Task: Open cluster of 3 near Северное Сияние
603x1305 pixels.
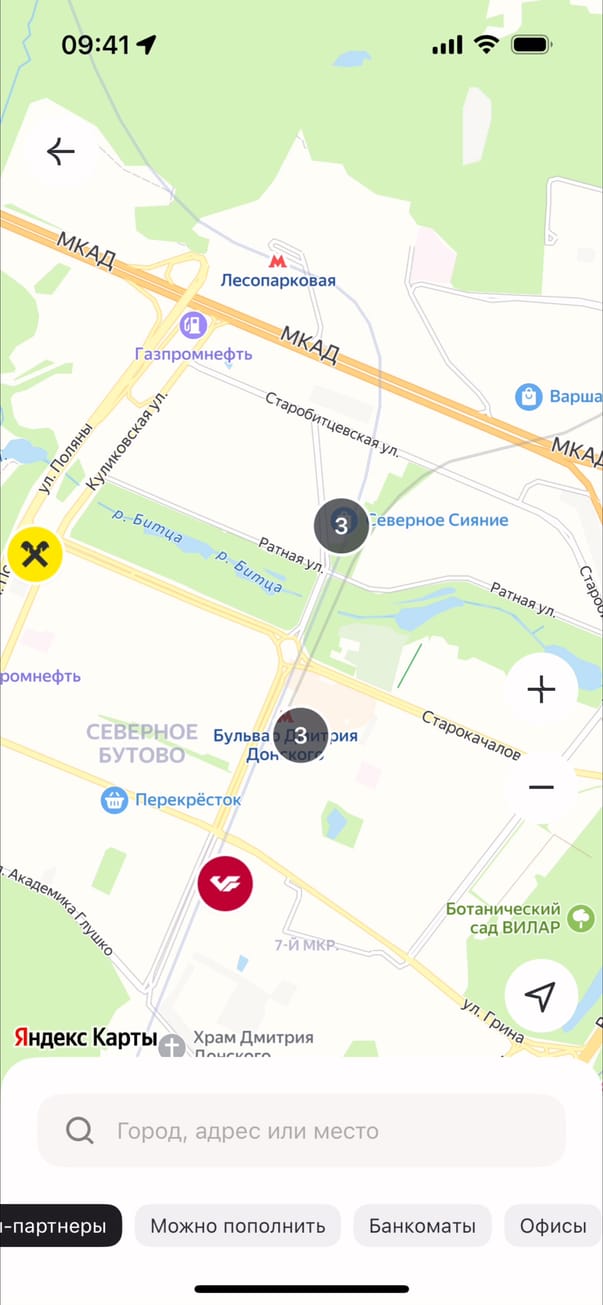Action: pyautogui.click(x=341, y=525)
